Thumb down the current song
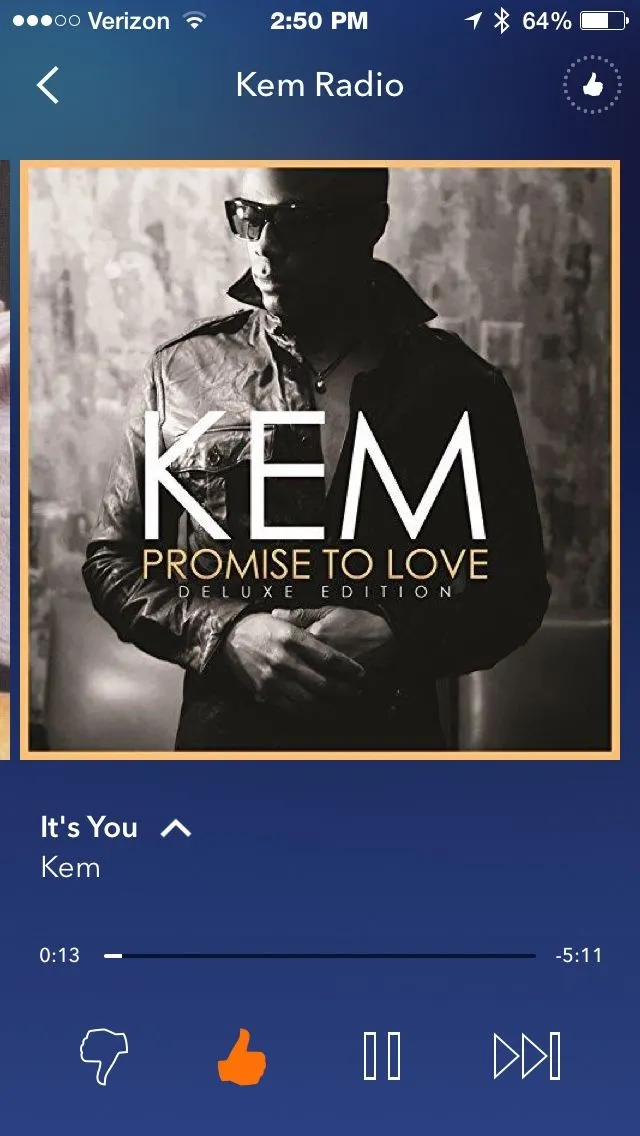This screenshot has height=1136, width=640. [x=104, y=1058]
